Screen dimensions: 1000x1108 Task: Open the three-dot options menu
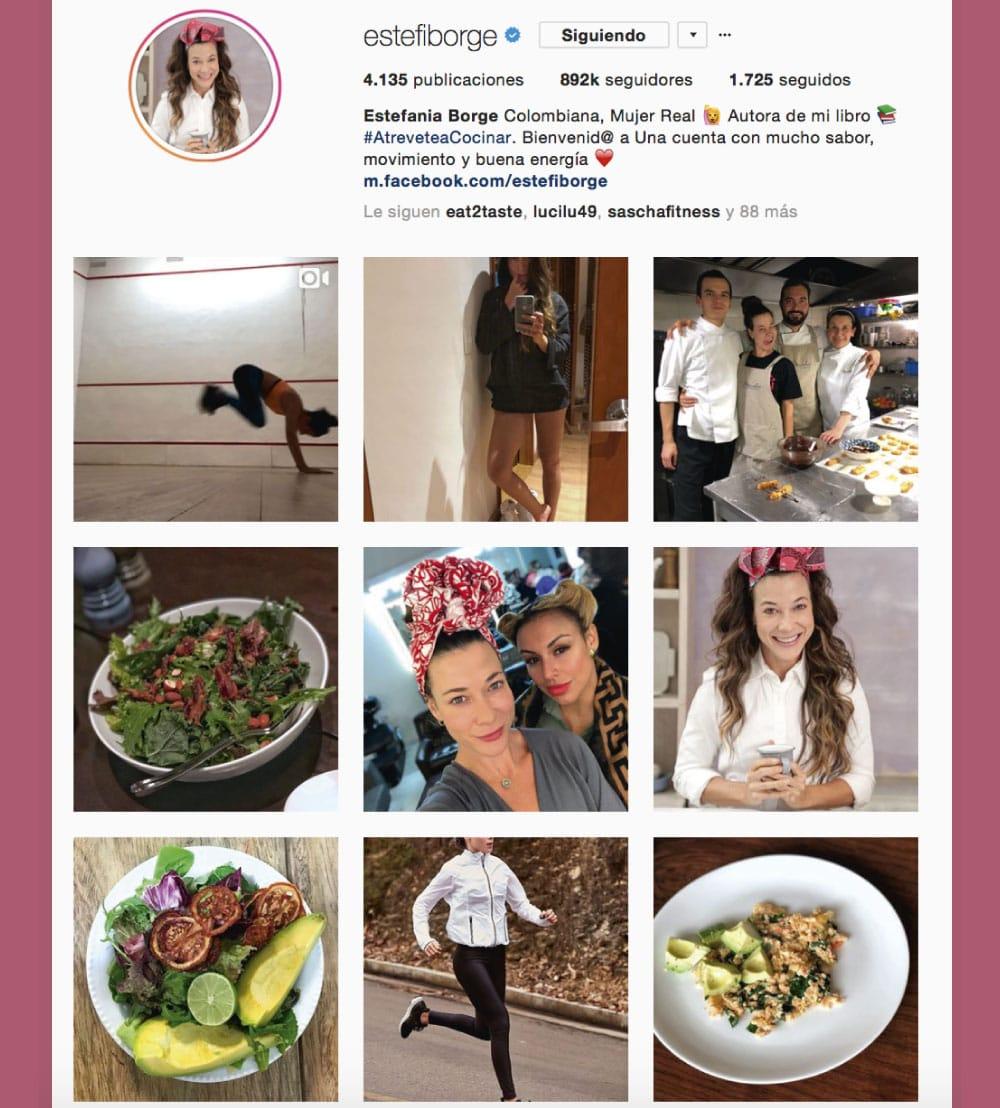[x=725, y=35]
